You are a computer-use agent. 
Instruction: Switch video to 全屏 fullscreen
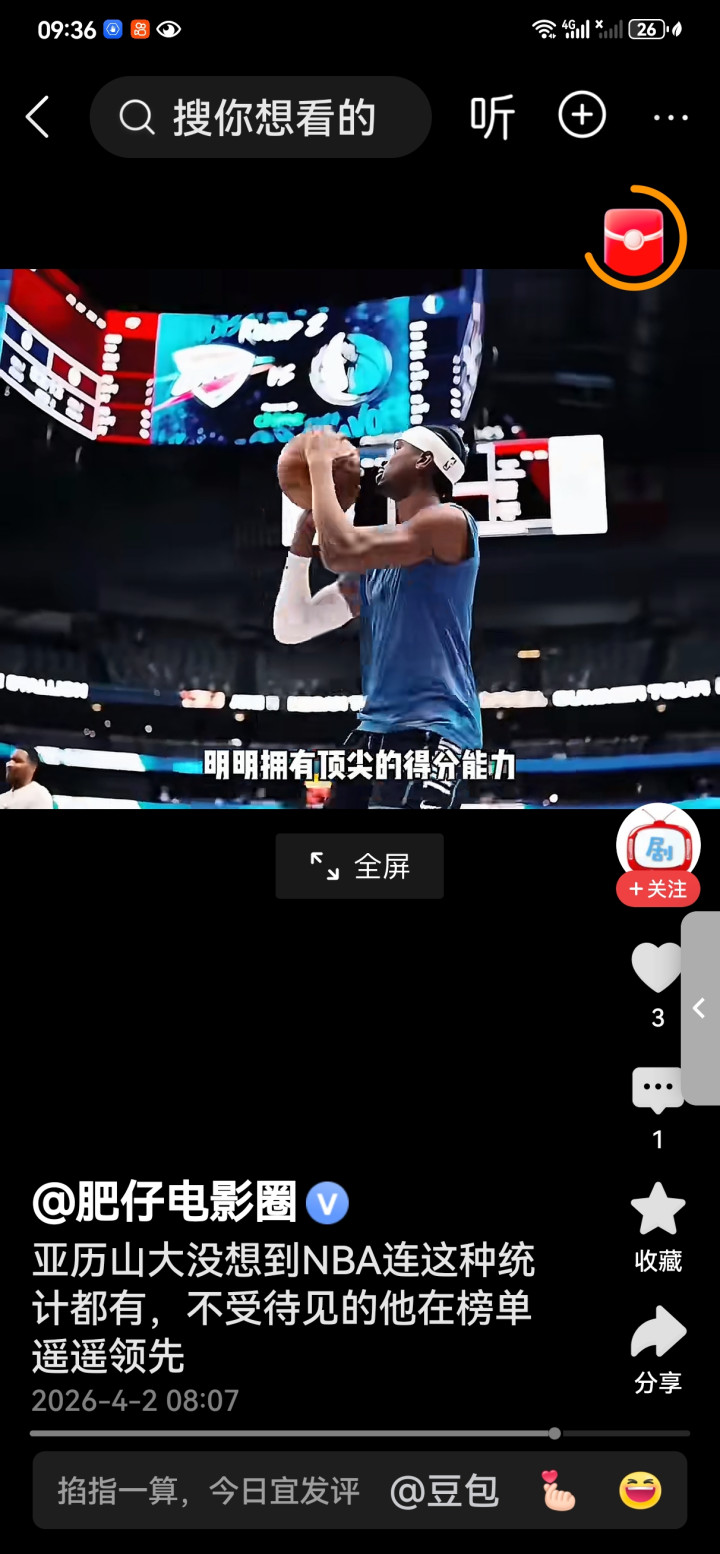pyautogui.click(x=360, y=866)
